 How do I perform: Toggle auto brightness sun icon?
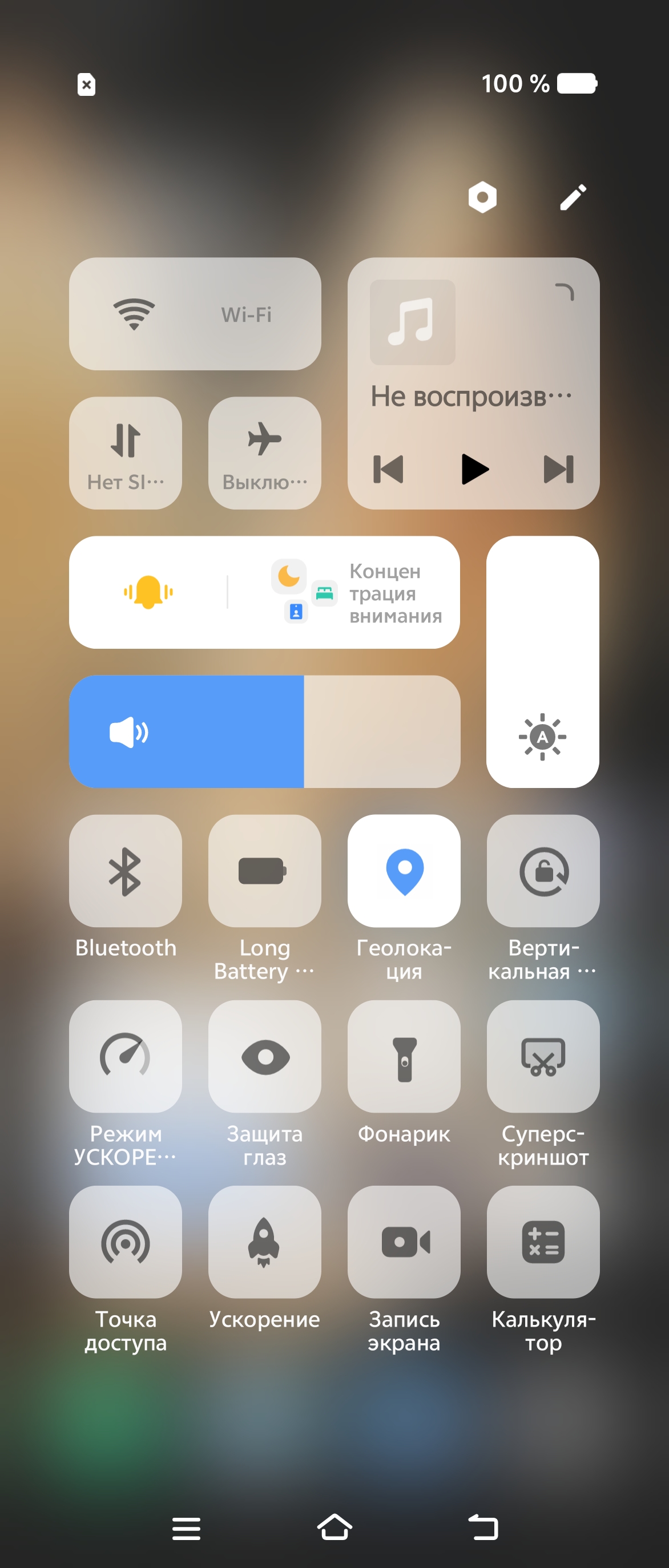542,737
